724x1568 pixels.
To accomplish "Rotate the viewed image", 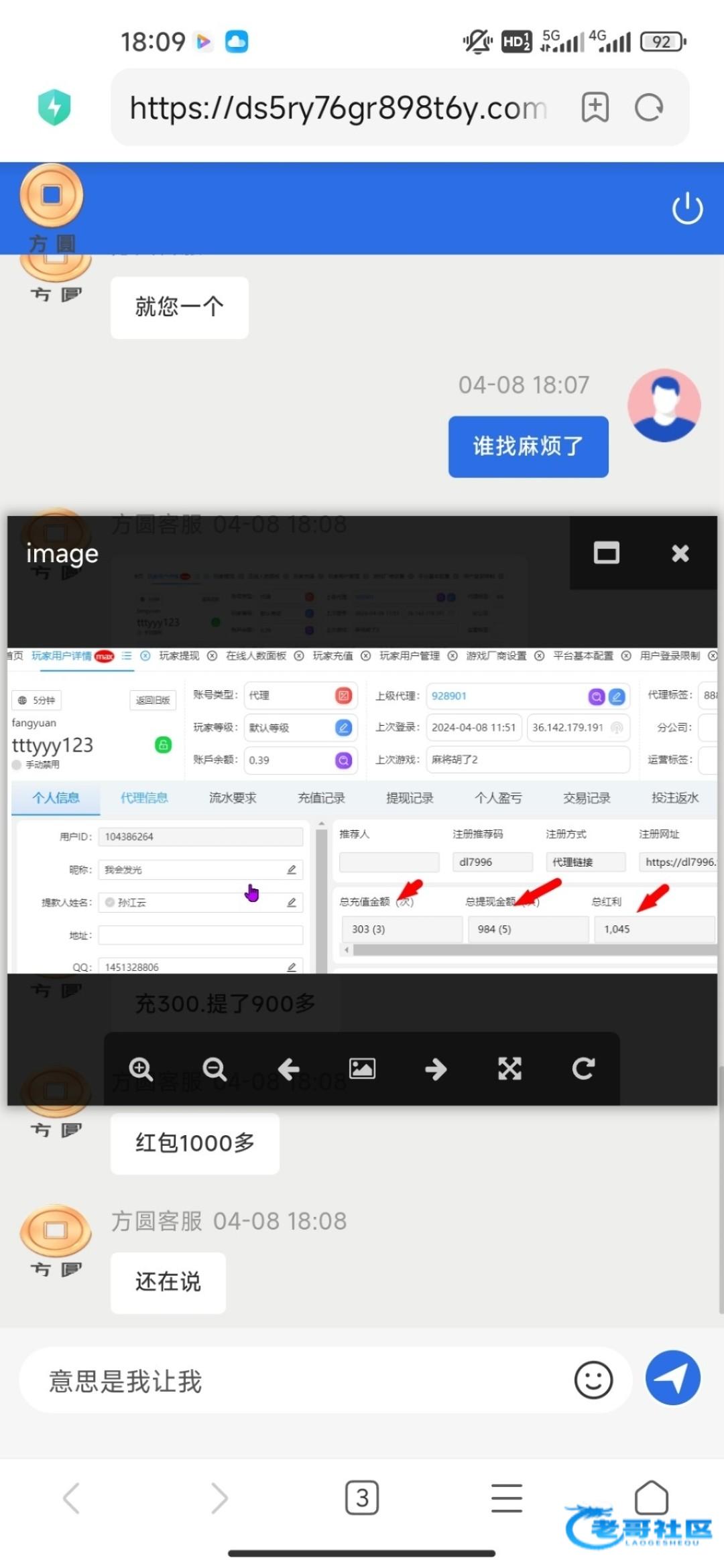I will click(x=583, y=1069).
